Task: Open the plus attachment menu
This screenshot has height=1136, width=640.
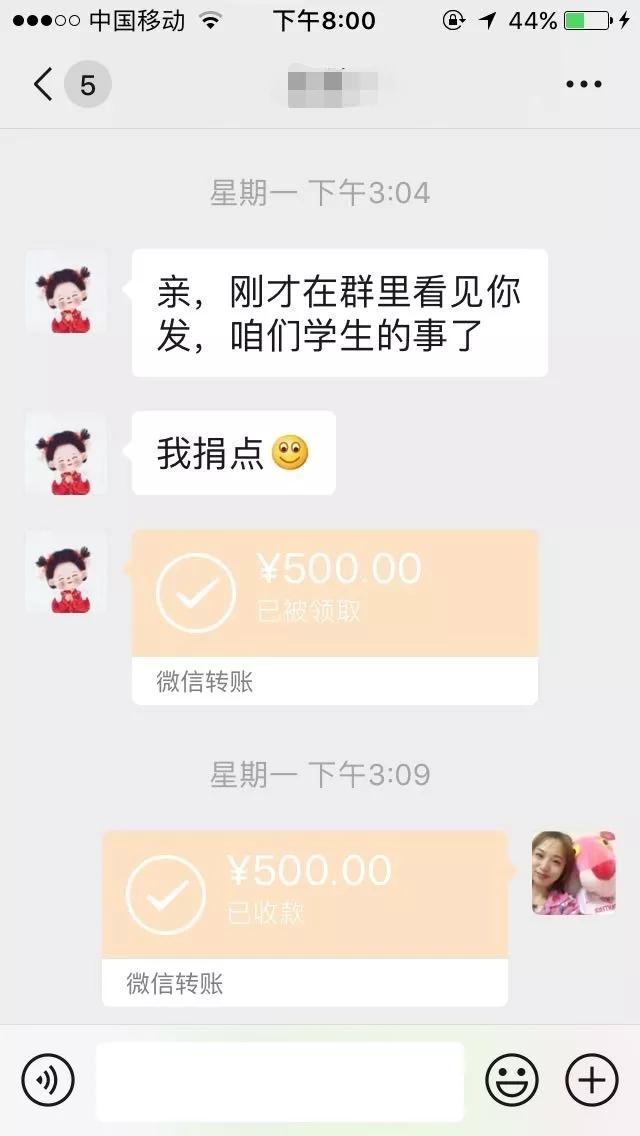Action: point(592,1080)
